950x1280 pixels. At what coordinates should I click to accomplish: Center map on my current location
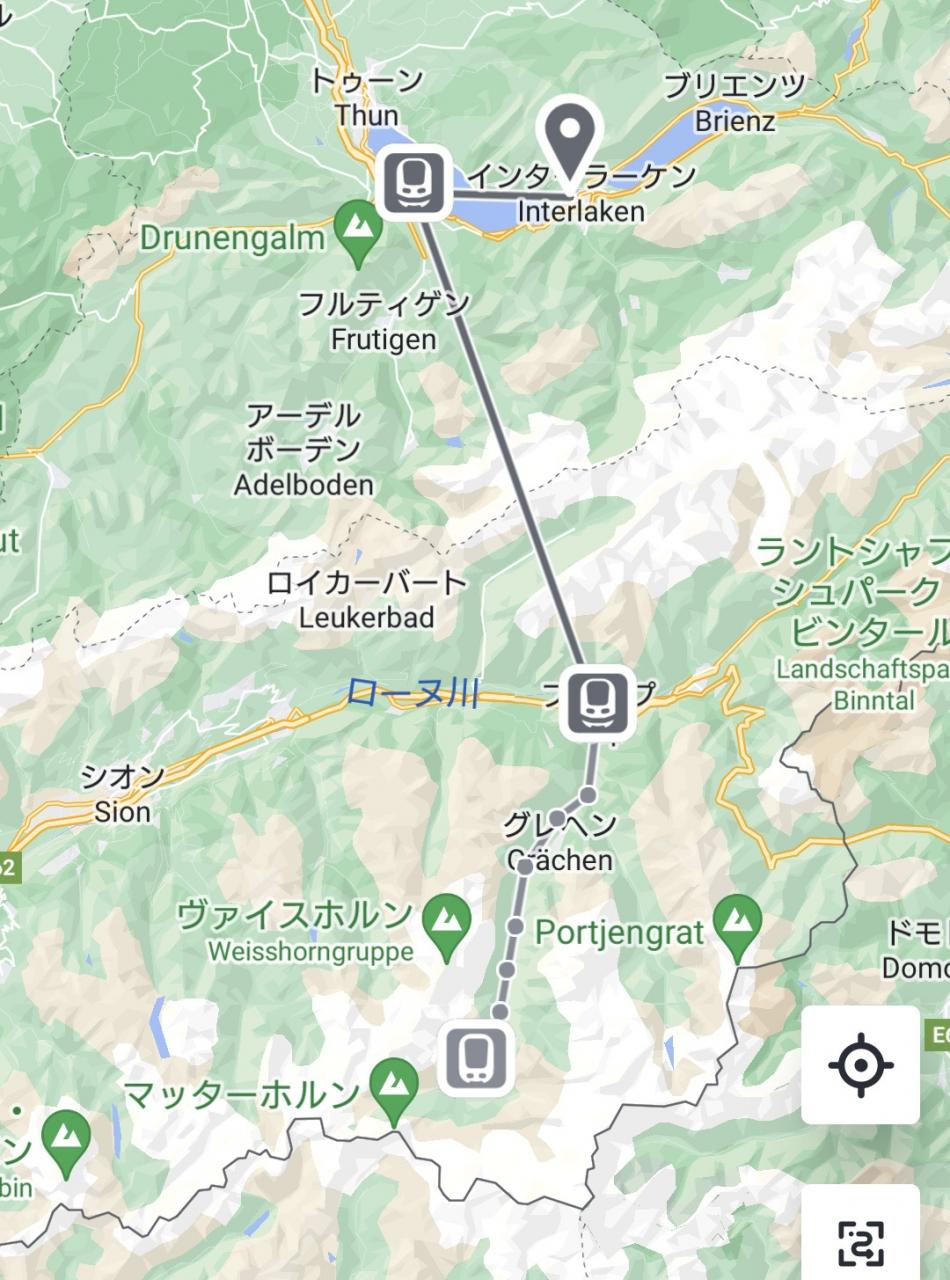[860, 1064]
